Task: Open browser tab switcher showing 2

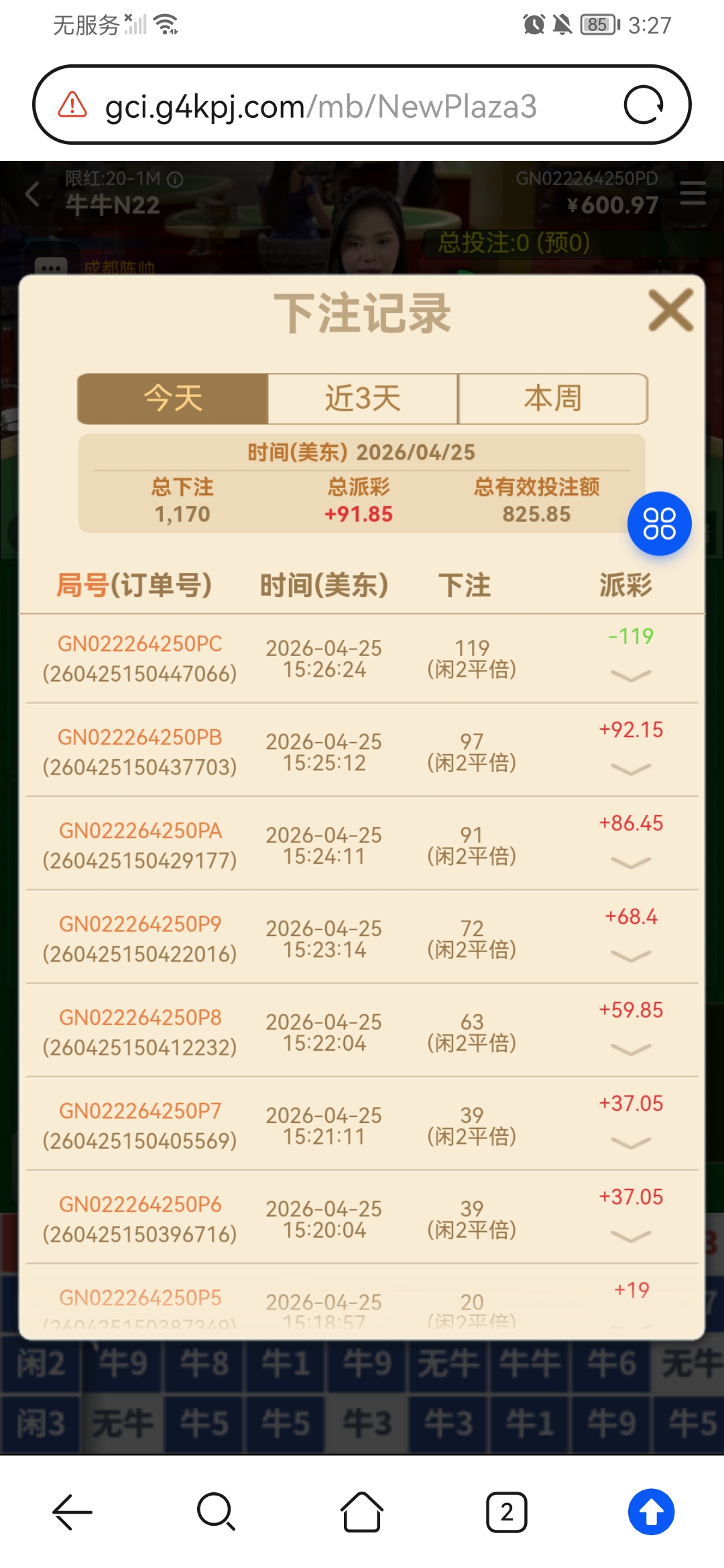Action: pos(507,1512)
